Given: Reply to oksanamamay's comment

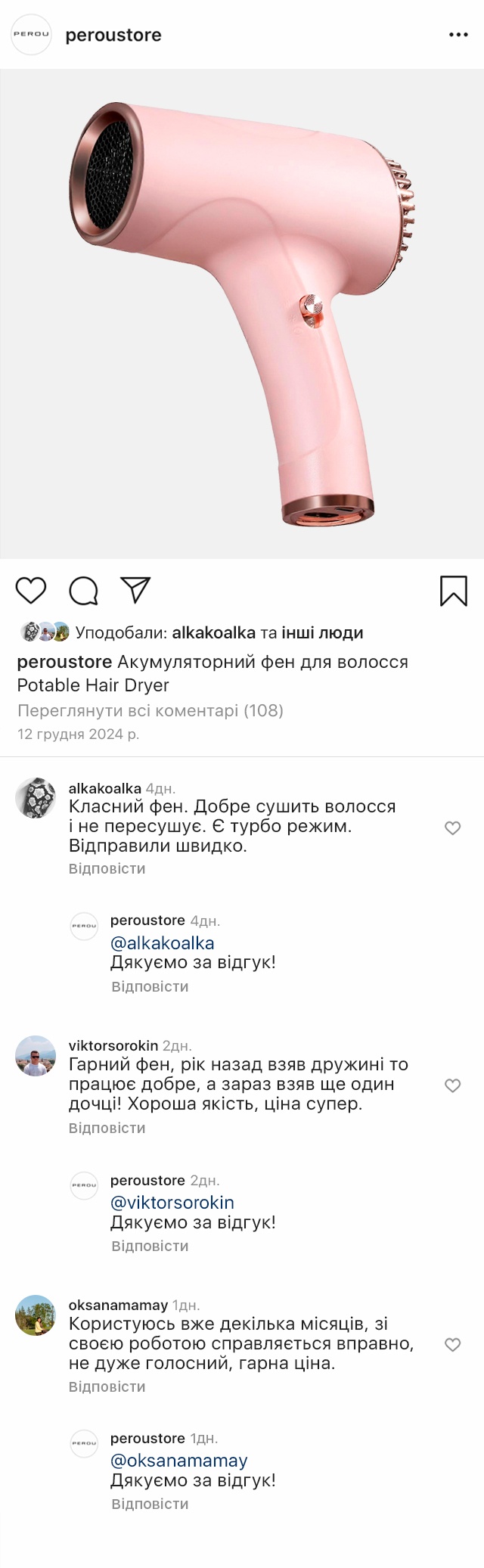Looking at the screenshot, I should [107, 1386].
